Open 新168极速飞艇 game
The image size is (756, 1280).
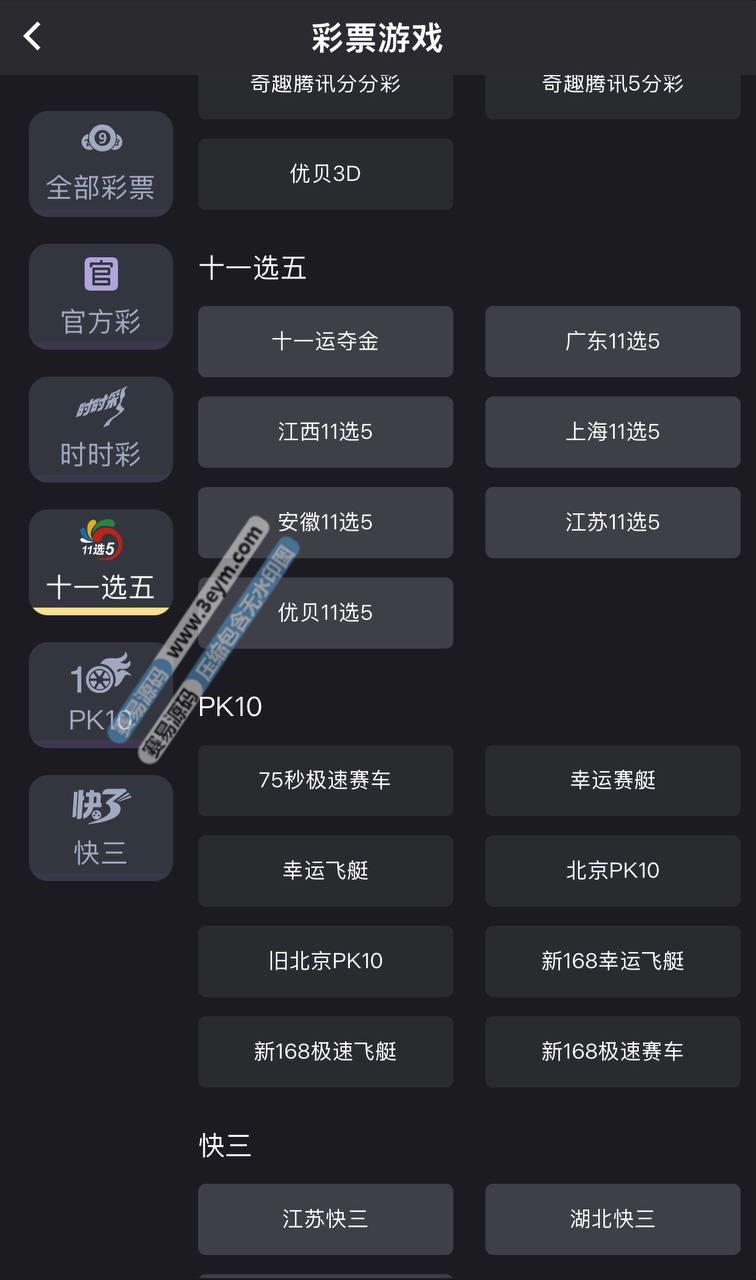[325, 1051]
